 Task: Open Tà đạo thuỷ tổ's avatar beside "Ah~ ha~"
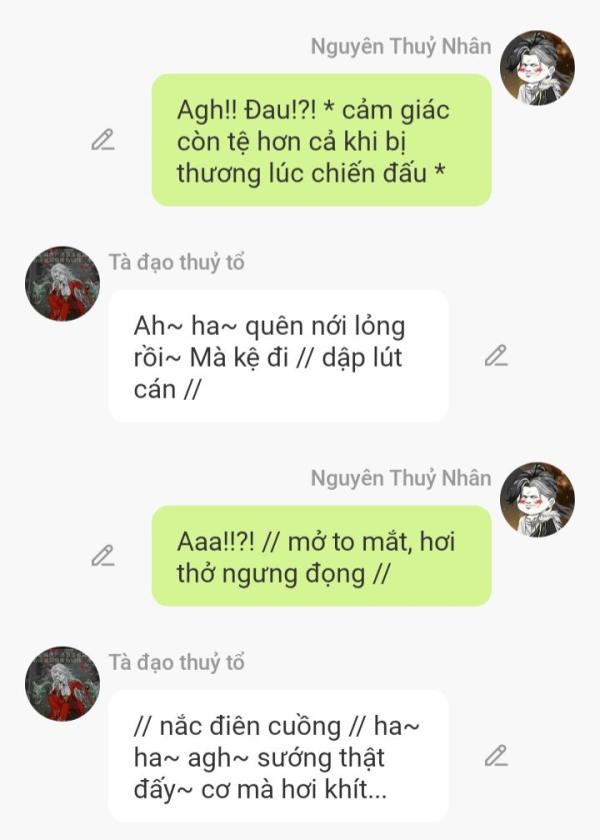click(x=62, y=284)
